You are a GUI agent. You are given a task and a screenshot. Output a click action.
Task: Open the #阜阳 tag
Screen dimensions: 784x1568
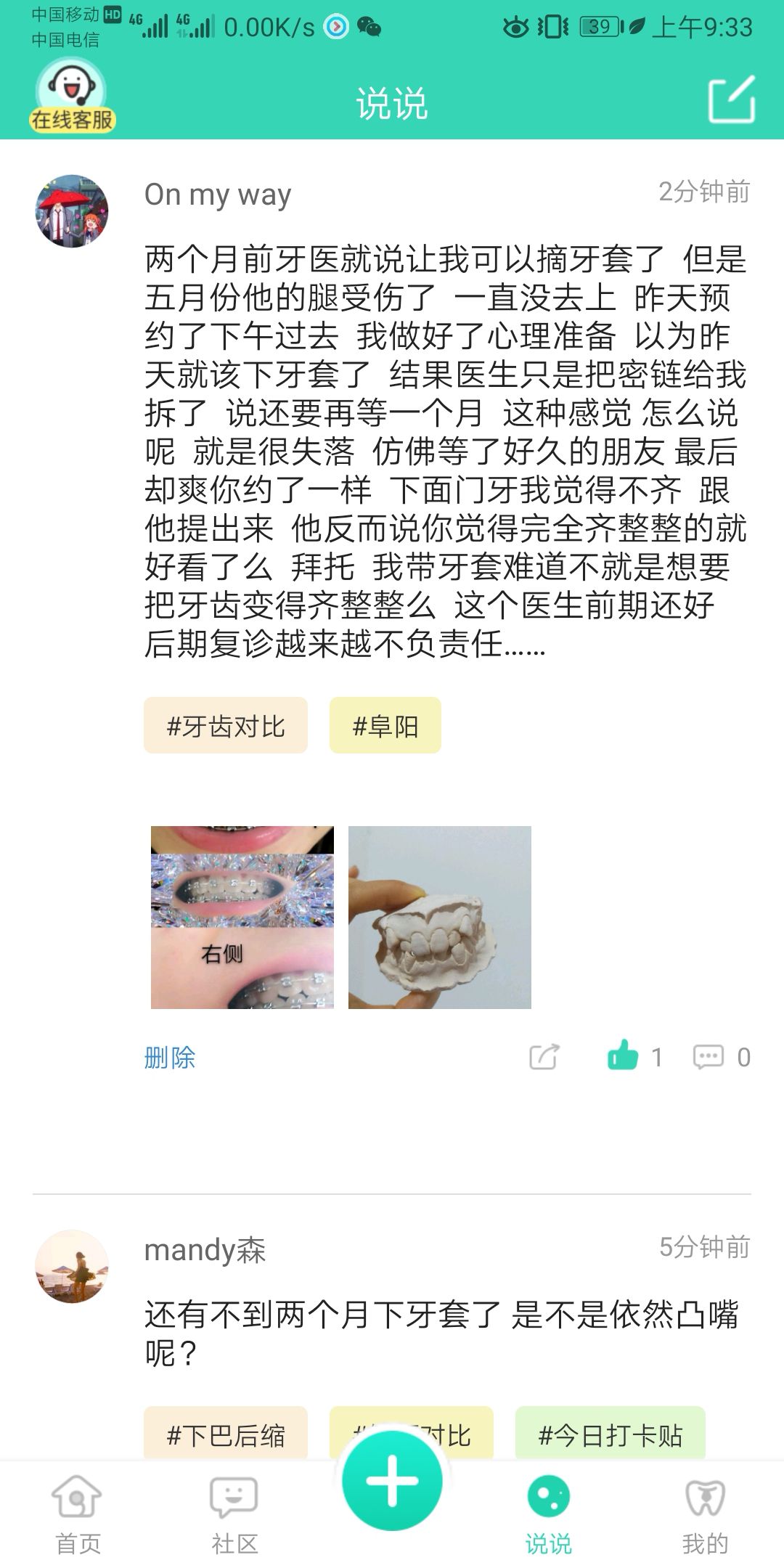pyautogui.click(x=385, y=725)
